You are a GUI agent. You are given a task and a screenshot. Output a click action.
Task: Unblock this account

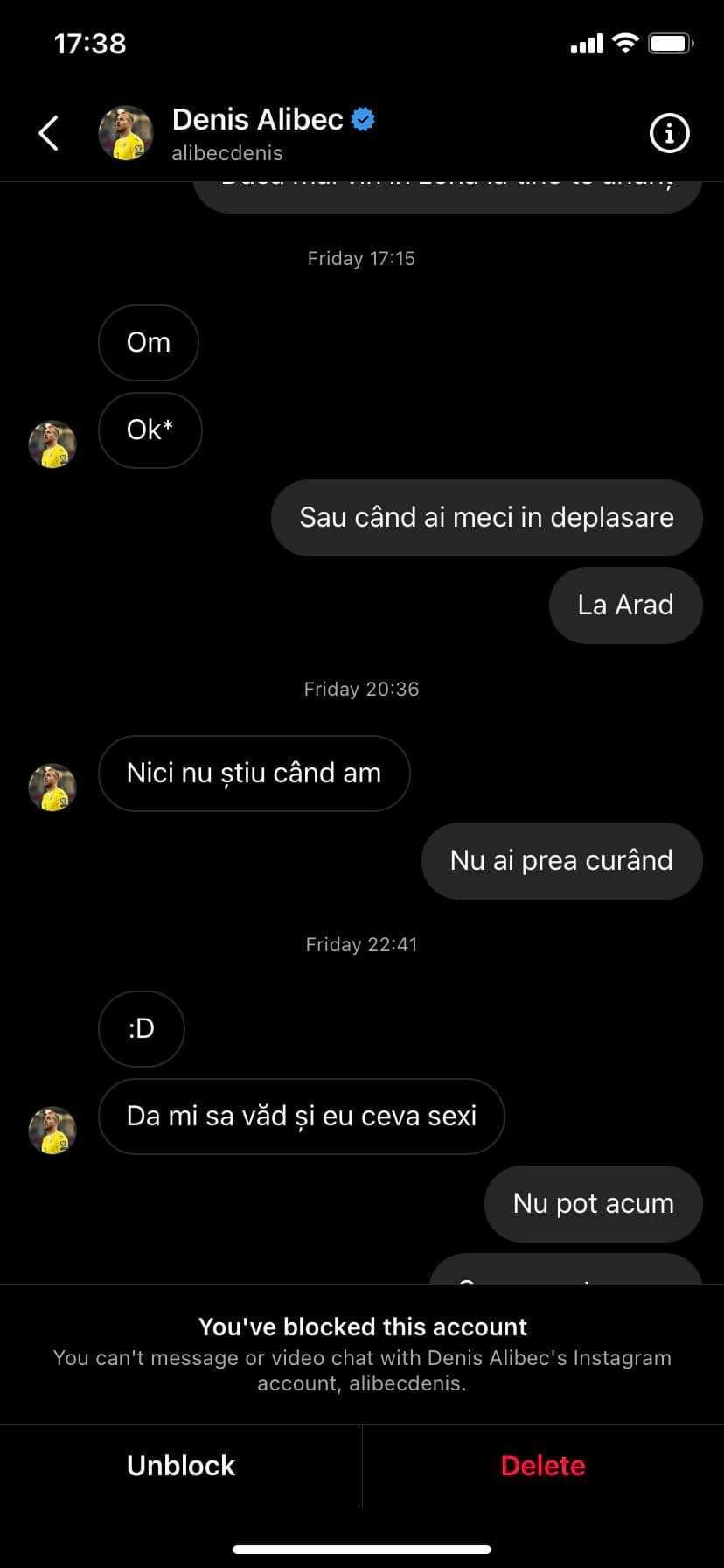click(x=181, y=1466)
